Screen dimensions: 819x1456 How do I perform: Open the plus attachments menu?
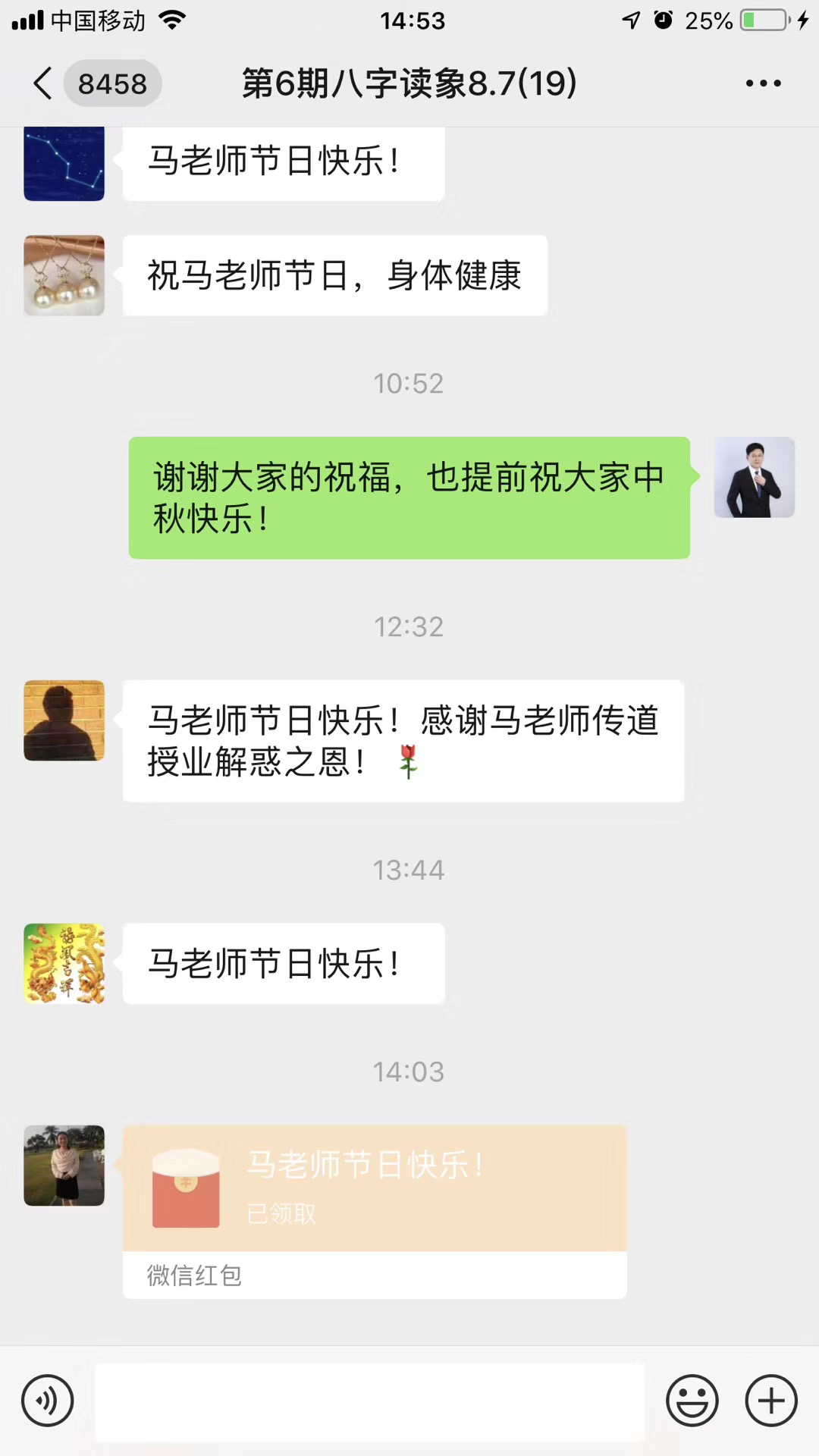tap(770, 1400)
